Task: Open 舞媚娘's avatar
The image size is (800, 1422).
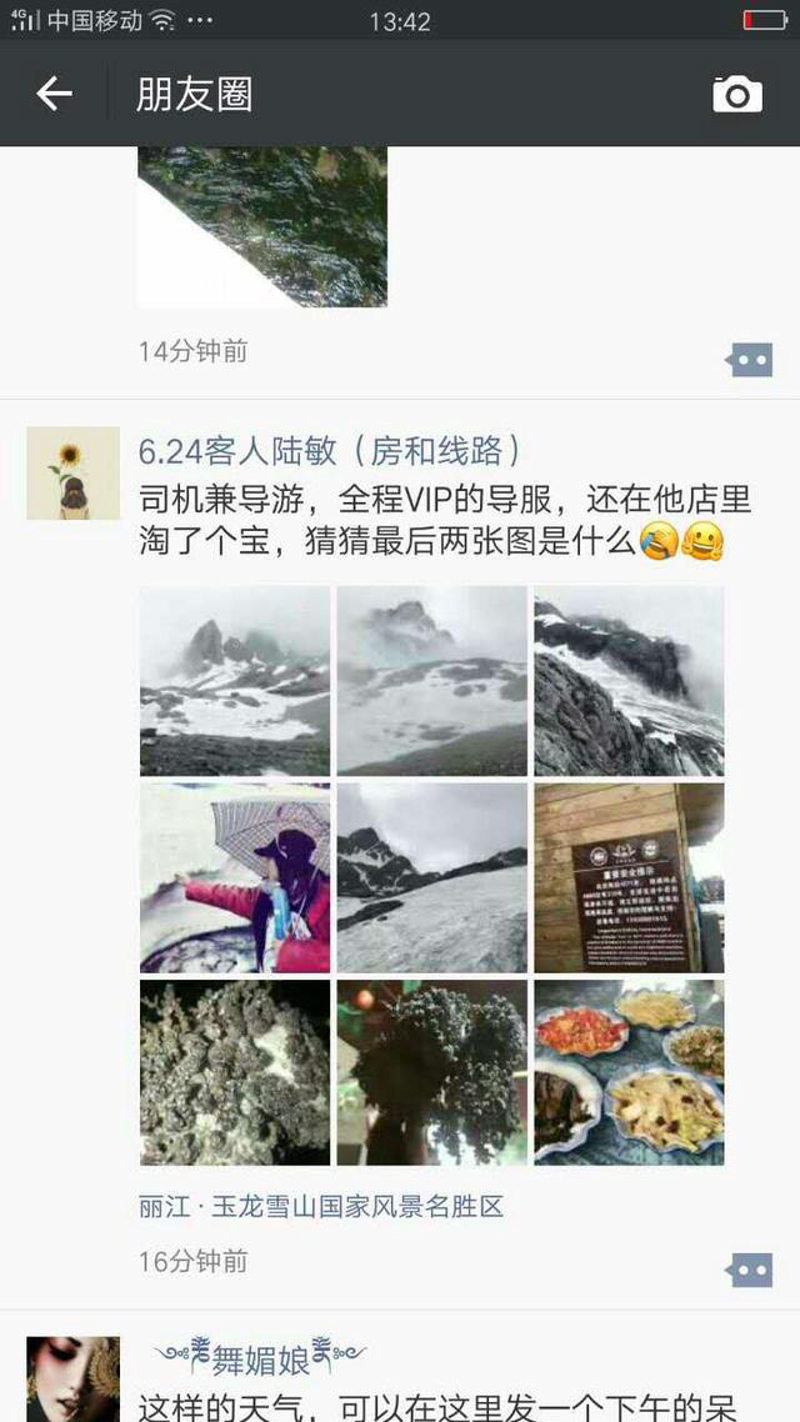Action: tap(73, 1379)
